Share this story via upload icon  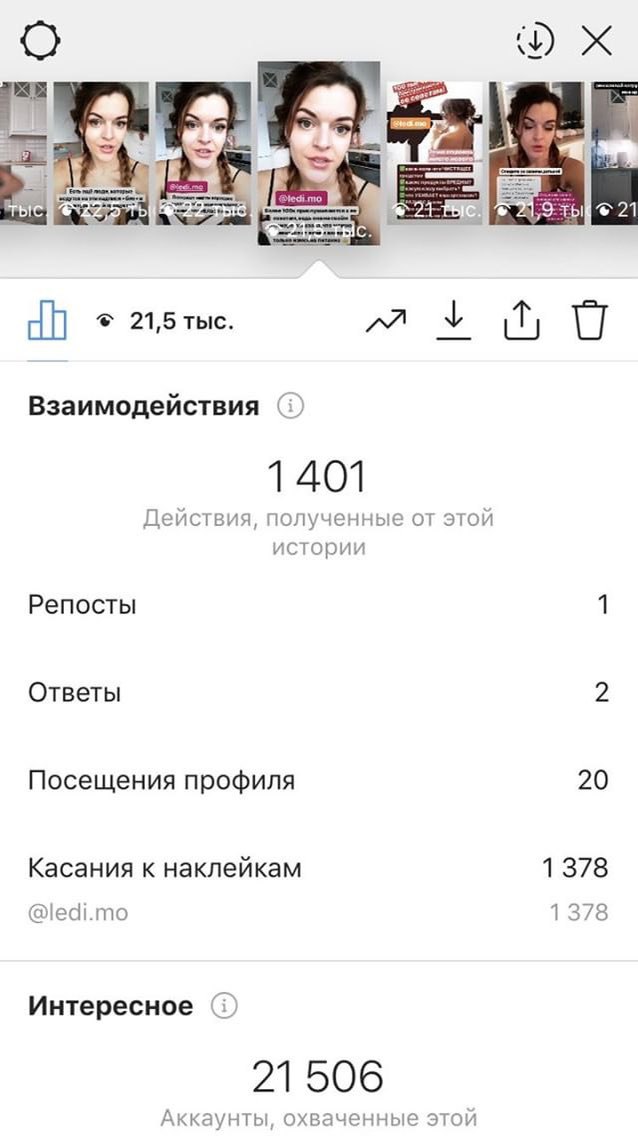click(522, 320)
